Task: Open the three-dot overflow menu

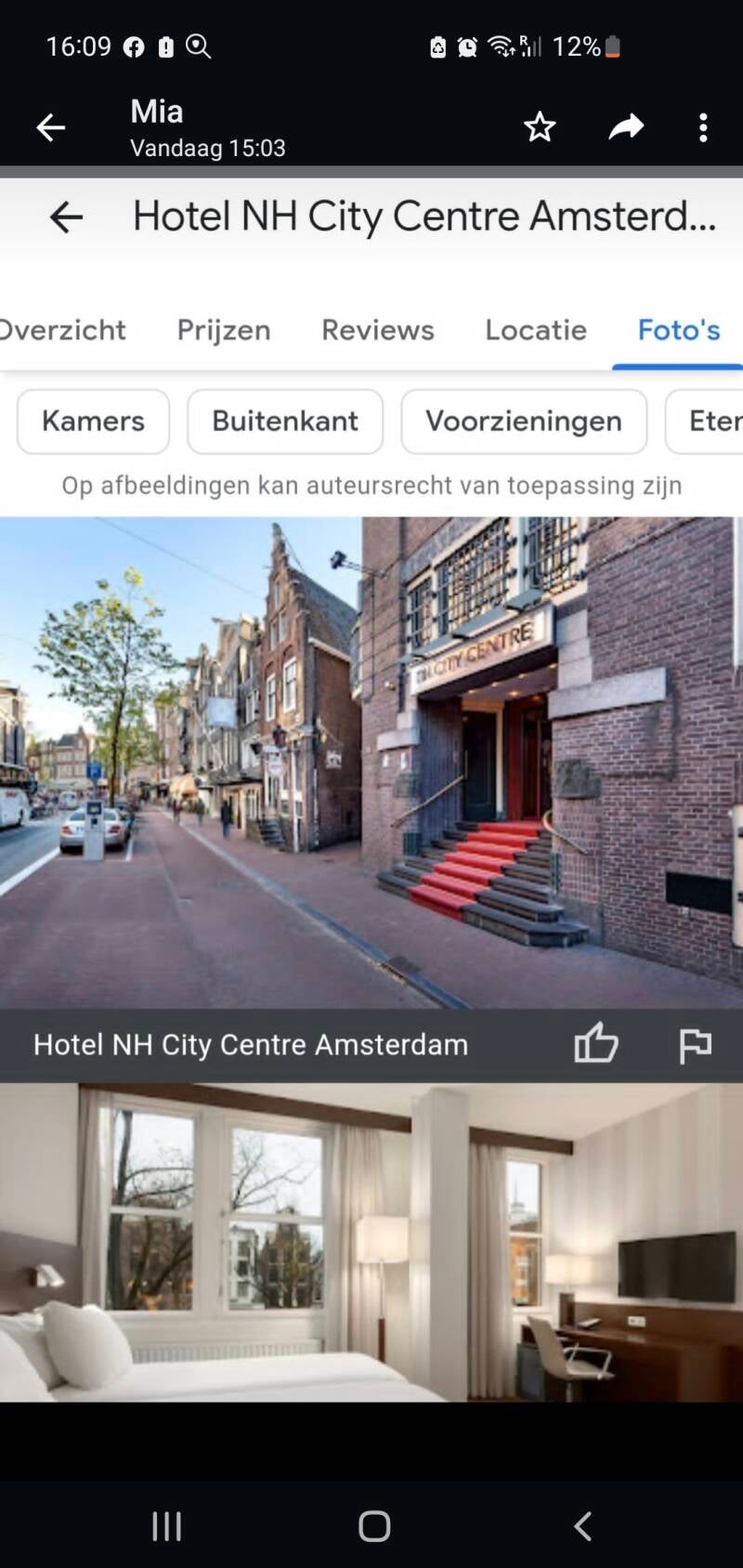Action: pos(703,127)
